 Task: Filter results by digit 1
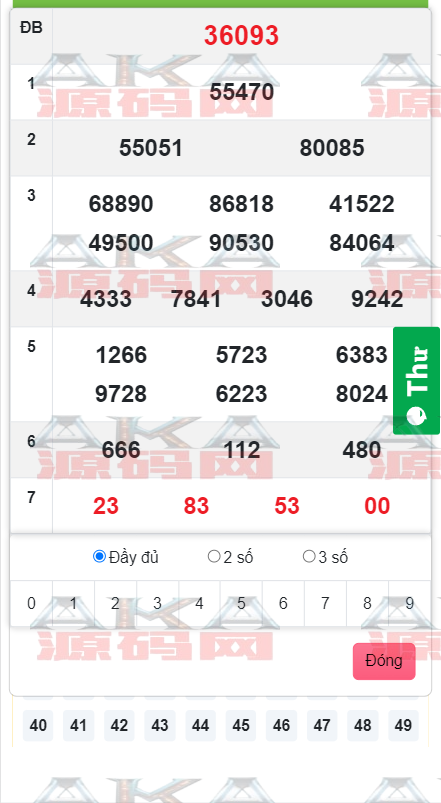[73, 603]
